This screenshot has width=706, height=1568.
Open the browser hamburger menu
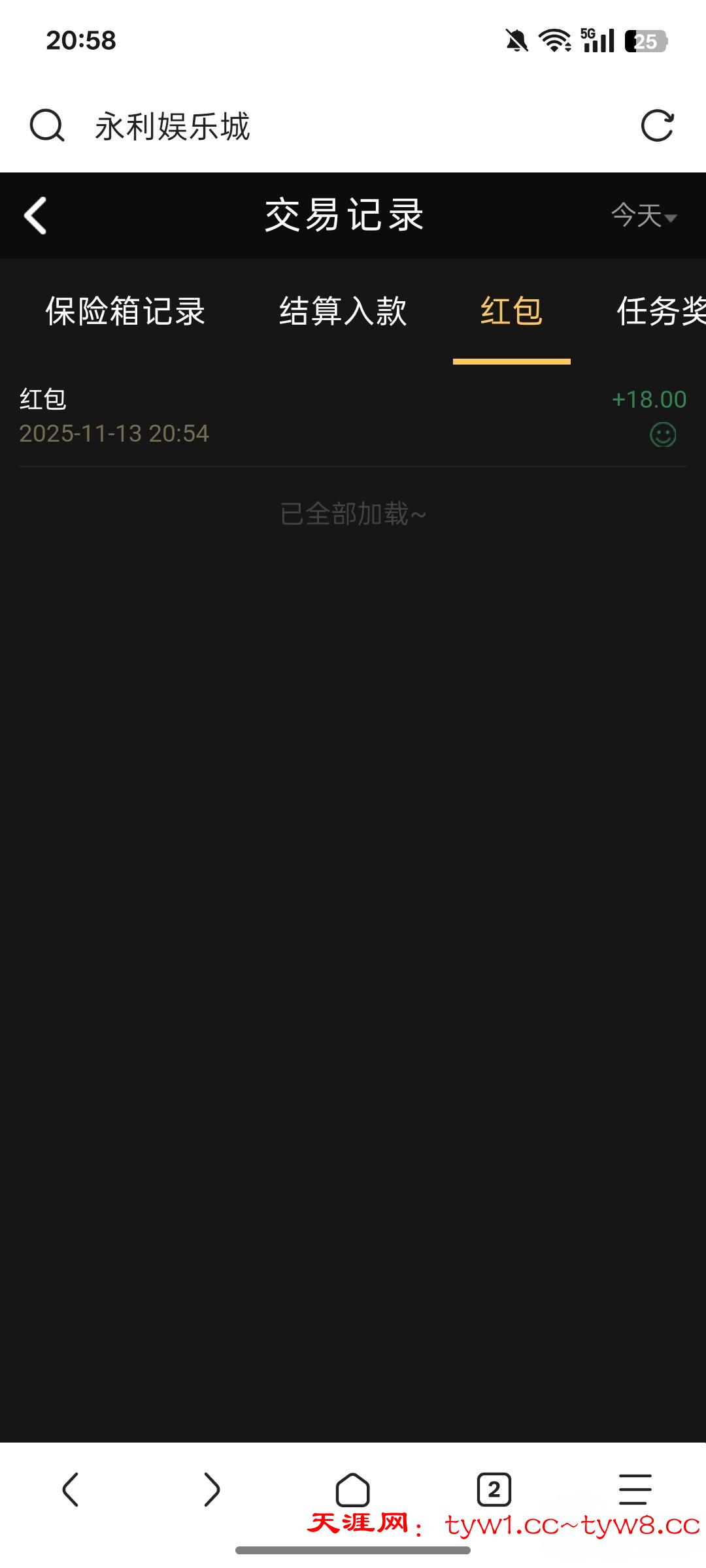[635, 1490]
